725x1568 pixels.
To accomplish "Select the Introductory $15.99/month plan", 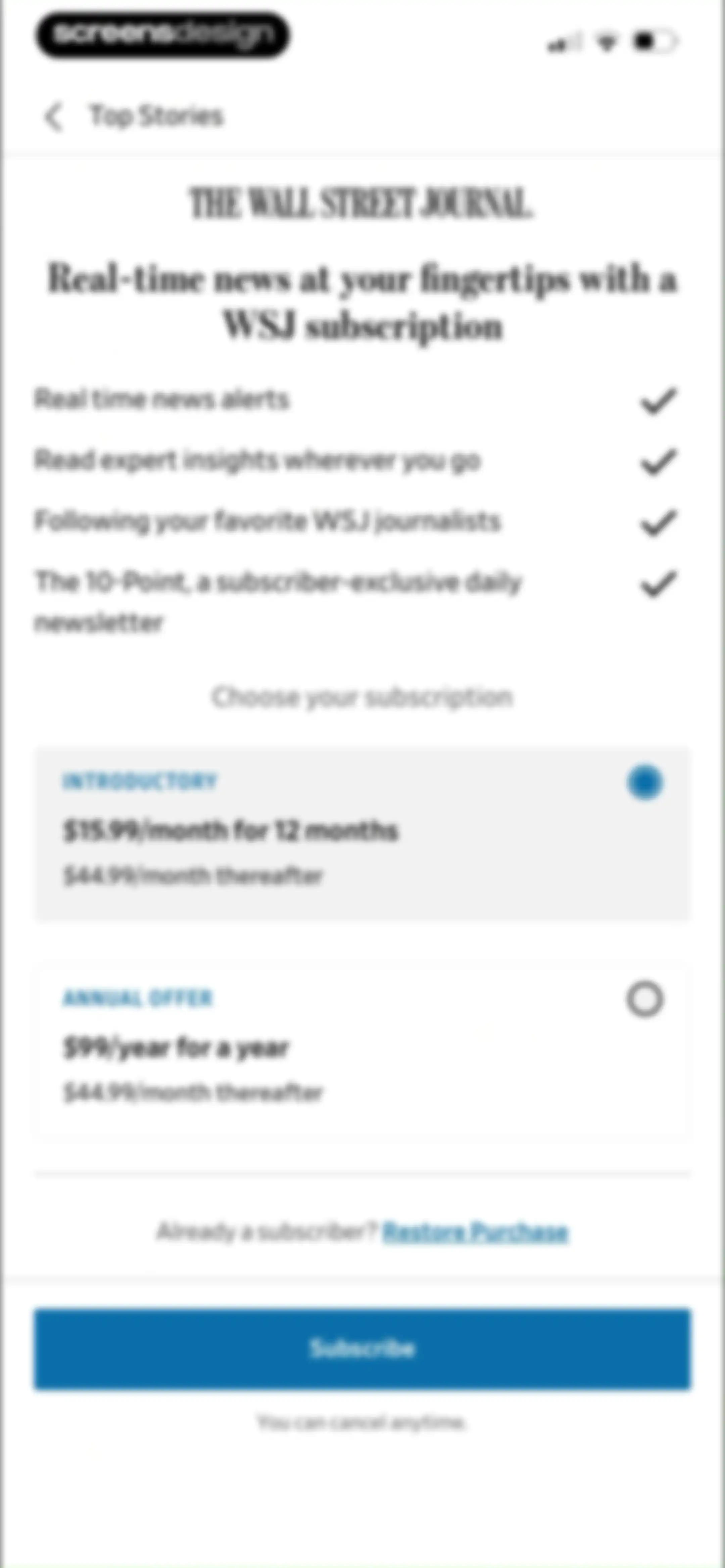I will 362,834.
